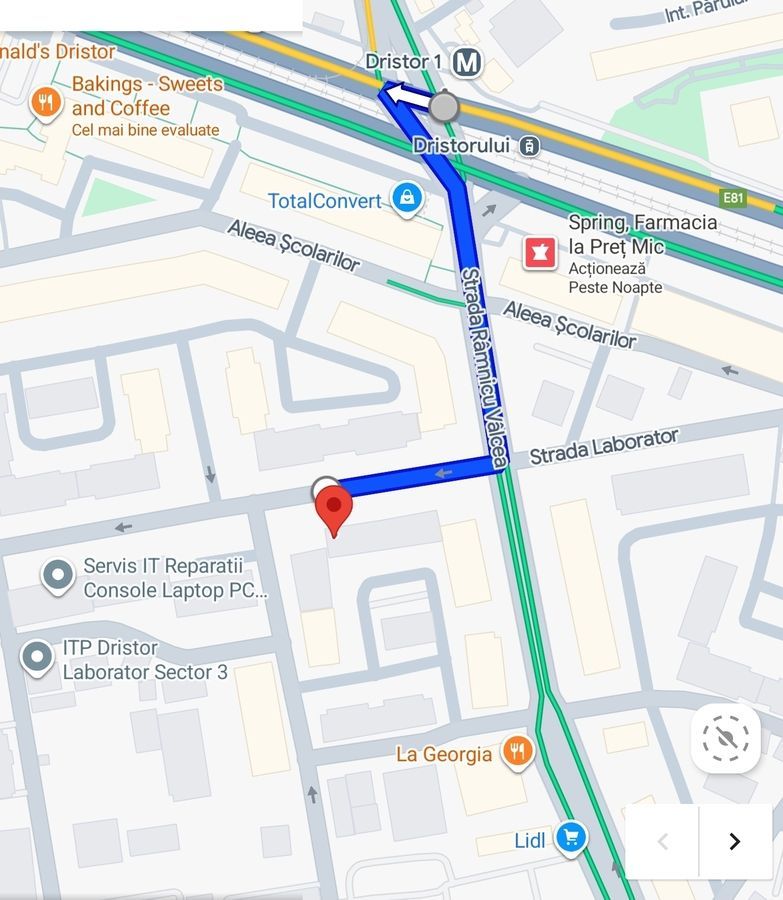Click the Spring Farmacia la Preț Mic pharmacy icon
The height and width of the screenshot is (900, 783).
(538, 252)
